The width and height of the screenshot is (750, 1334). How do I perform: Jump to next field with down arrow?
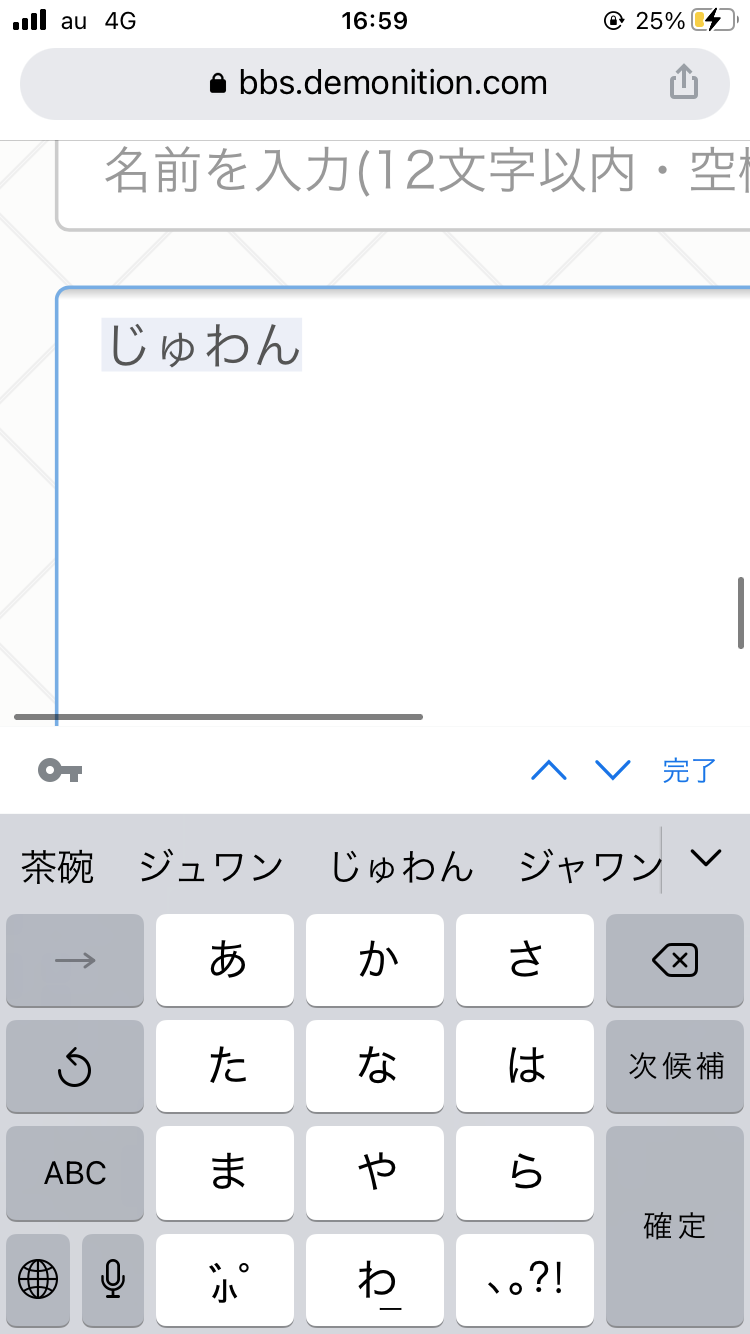(613, 770)
